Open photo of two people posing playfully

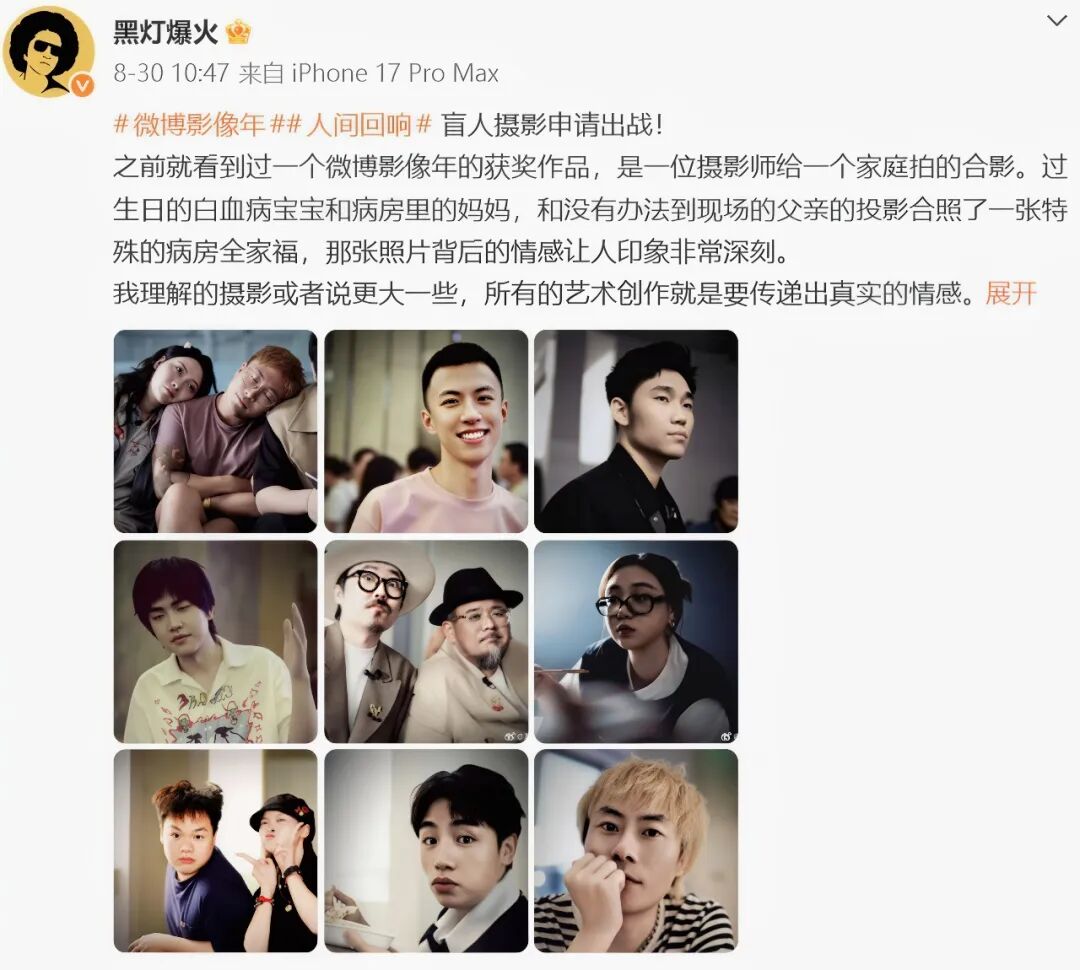click(x=216, y=852)
